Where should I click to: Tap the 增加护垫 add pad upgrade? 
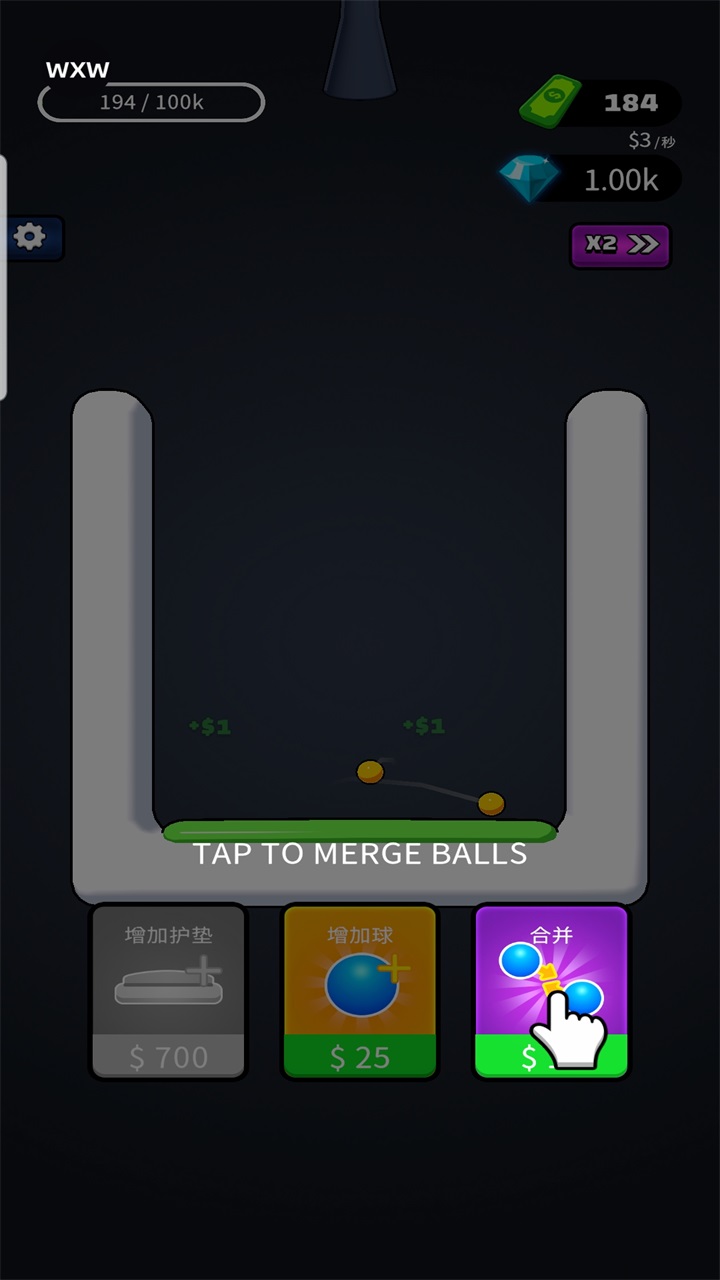click(168, 991)
